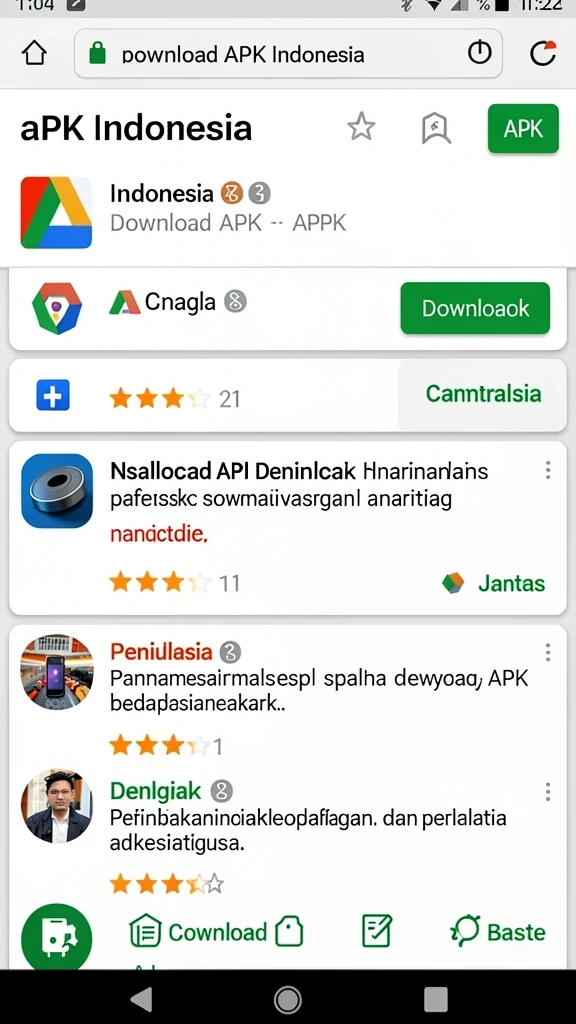The width and height of the screenshot is (576, 1024).
Task: Switch to the Cownload tab
Action: coord(217,932)
